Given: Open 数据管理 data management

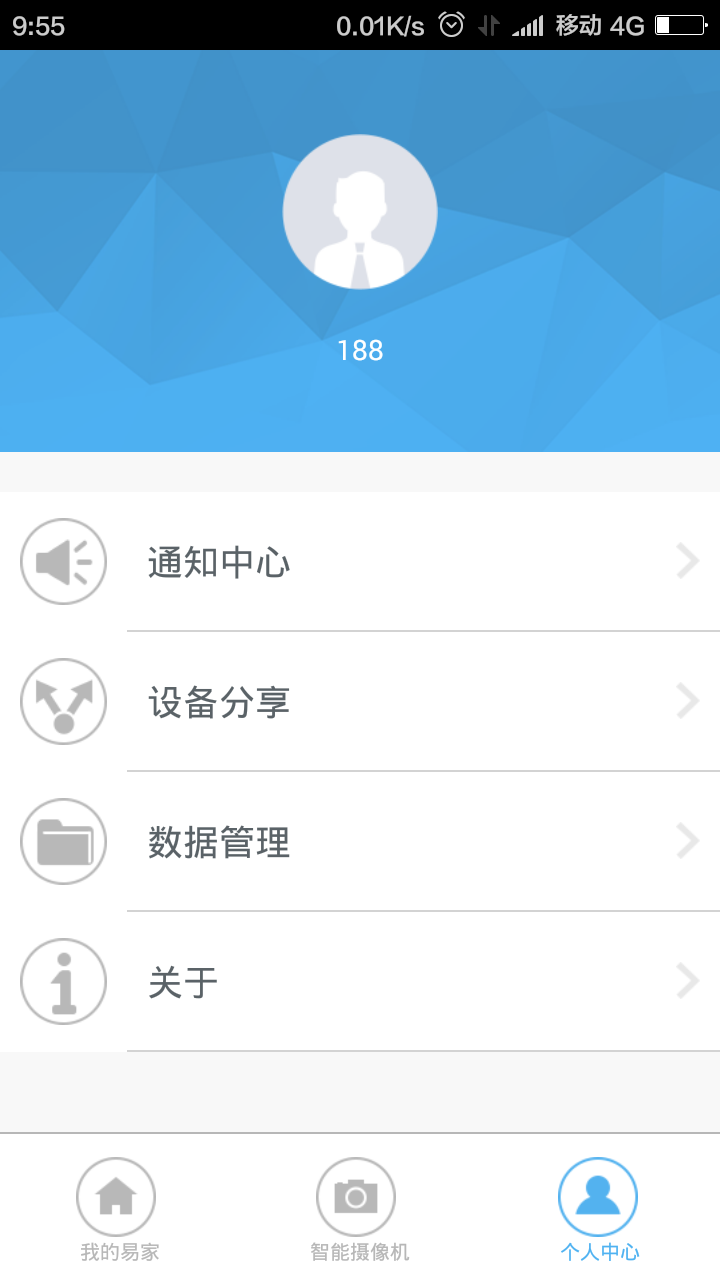Looking at the screenshot, I should pyautogui.click(x=360, y=842).
